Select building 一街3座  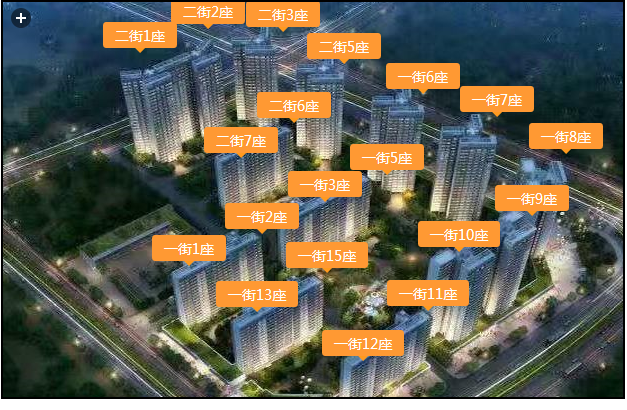click(325, 184)
